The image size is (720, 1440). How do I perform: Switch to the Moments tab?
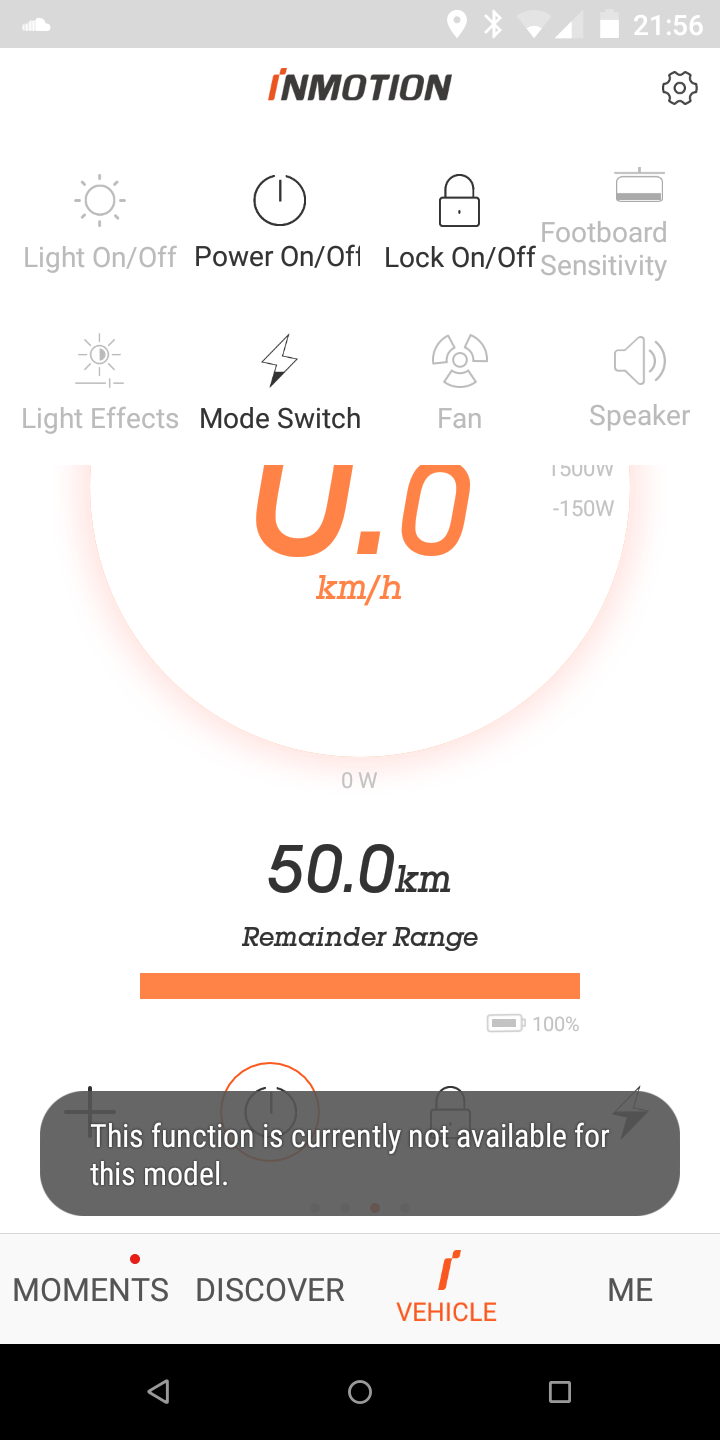[x=91, y=1289]
